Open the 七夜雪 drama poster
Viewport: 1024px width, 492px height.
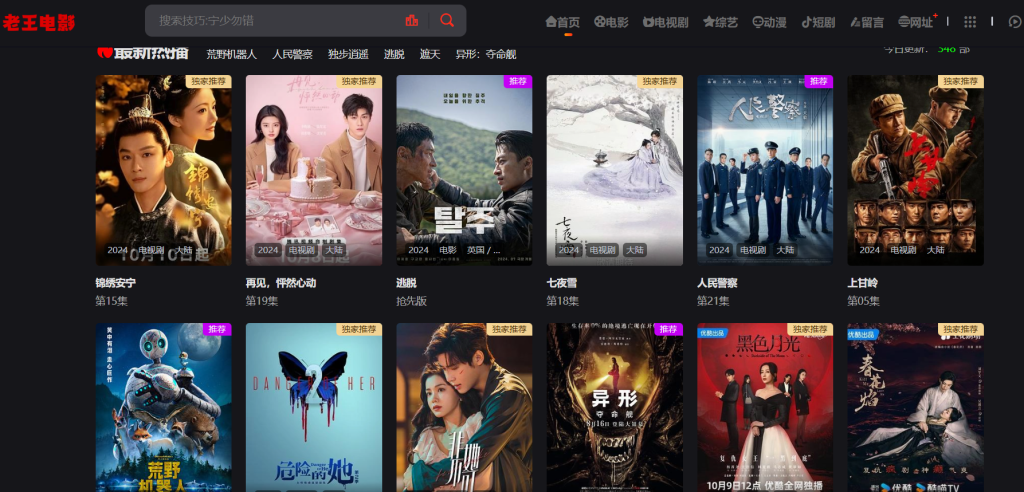point(614,170)
